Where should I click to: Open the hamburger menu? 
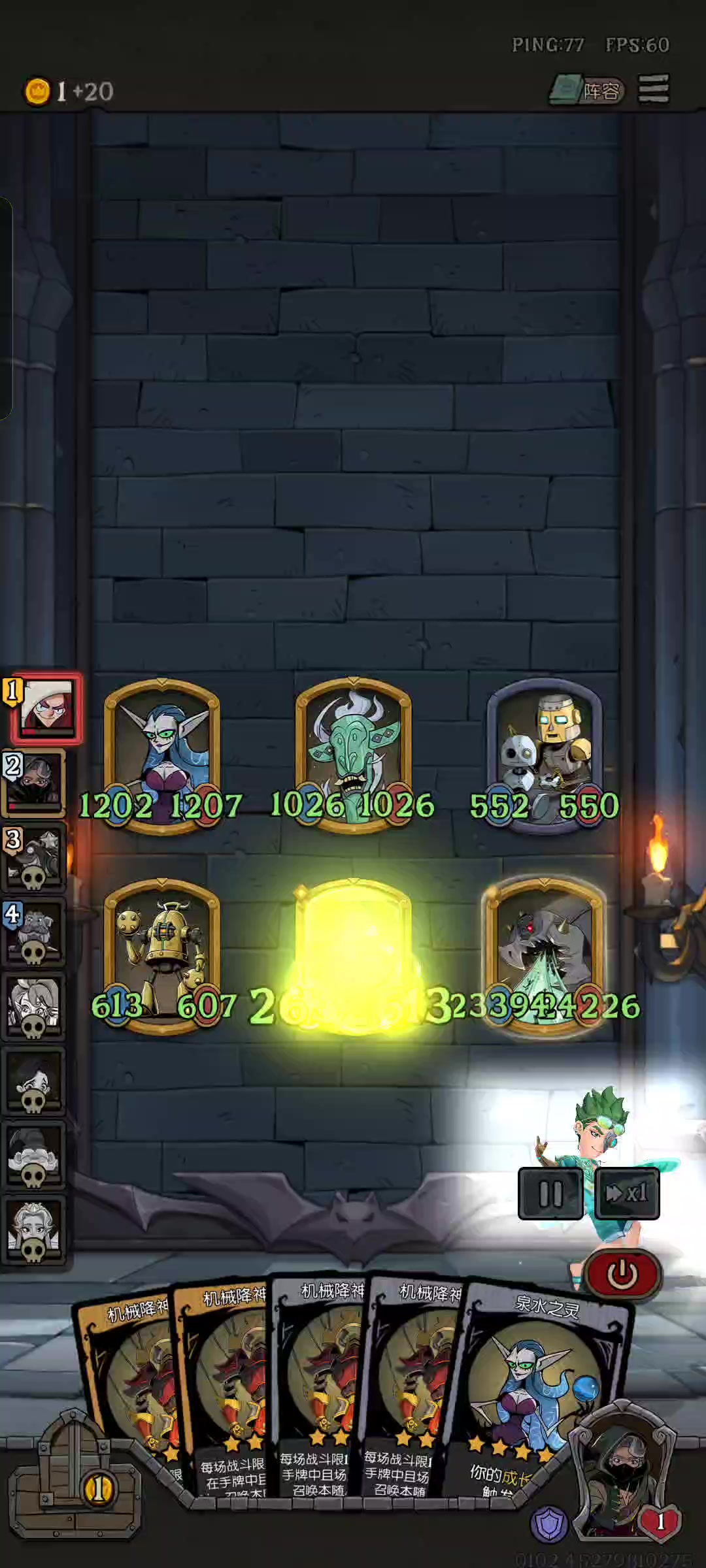654,89
